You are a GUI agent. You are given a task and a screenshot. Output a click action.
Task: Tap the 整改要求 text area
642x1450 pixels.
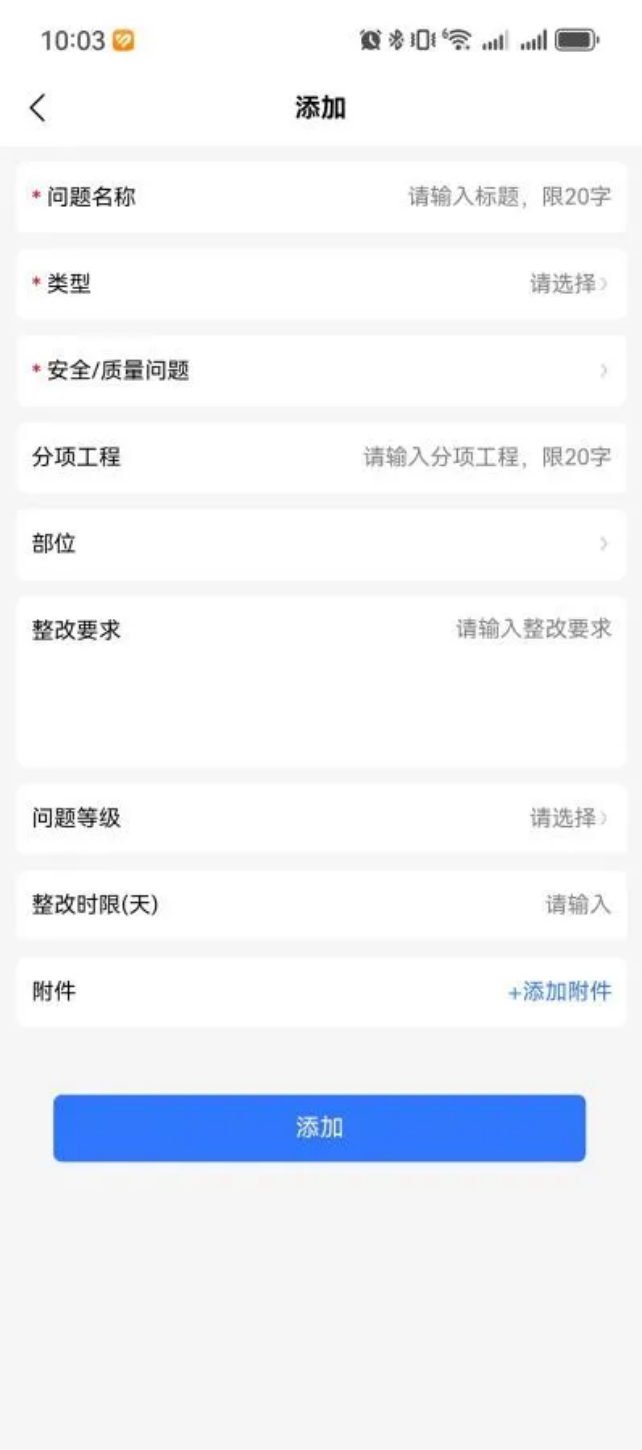[x=400, y=680]
